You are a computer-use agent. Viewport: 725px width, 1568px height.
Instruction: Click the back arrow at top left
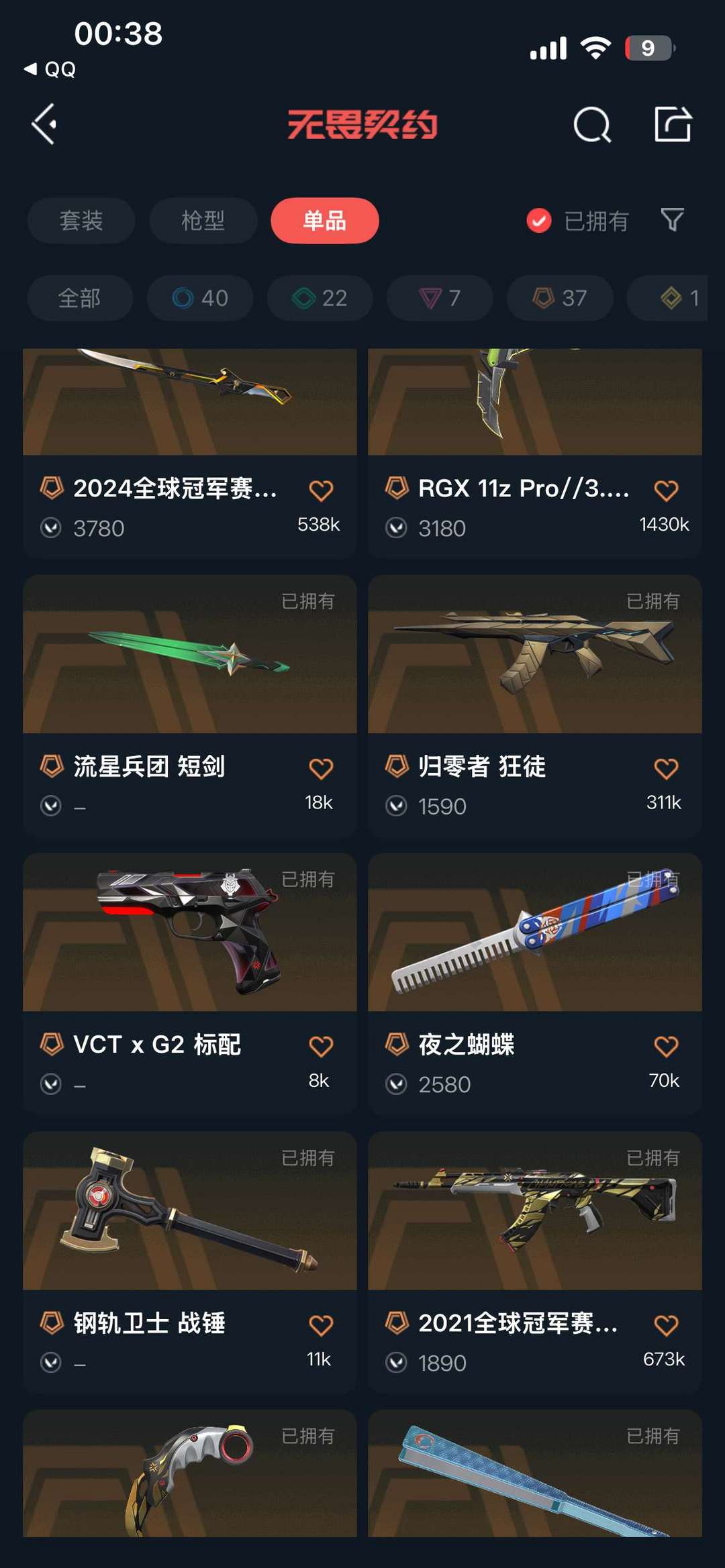click(44, 123)
